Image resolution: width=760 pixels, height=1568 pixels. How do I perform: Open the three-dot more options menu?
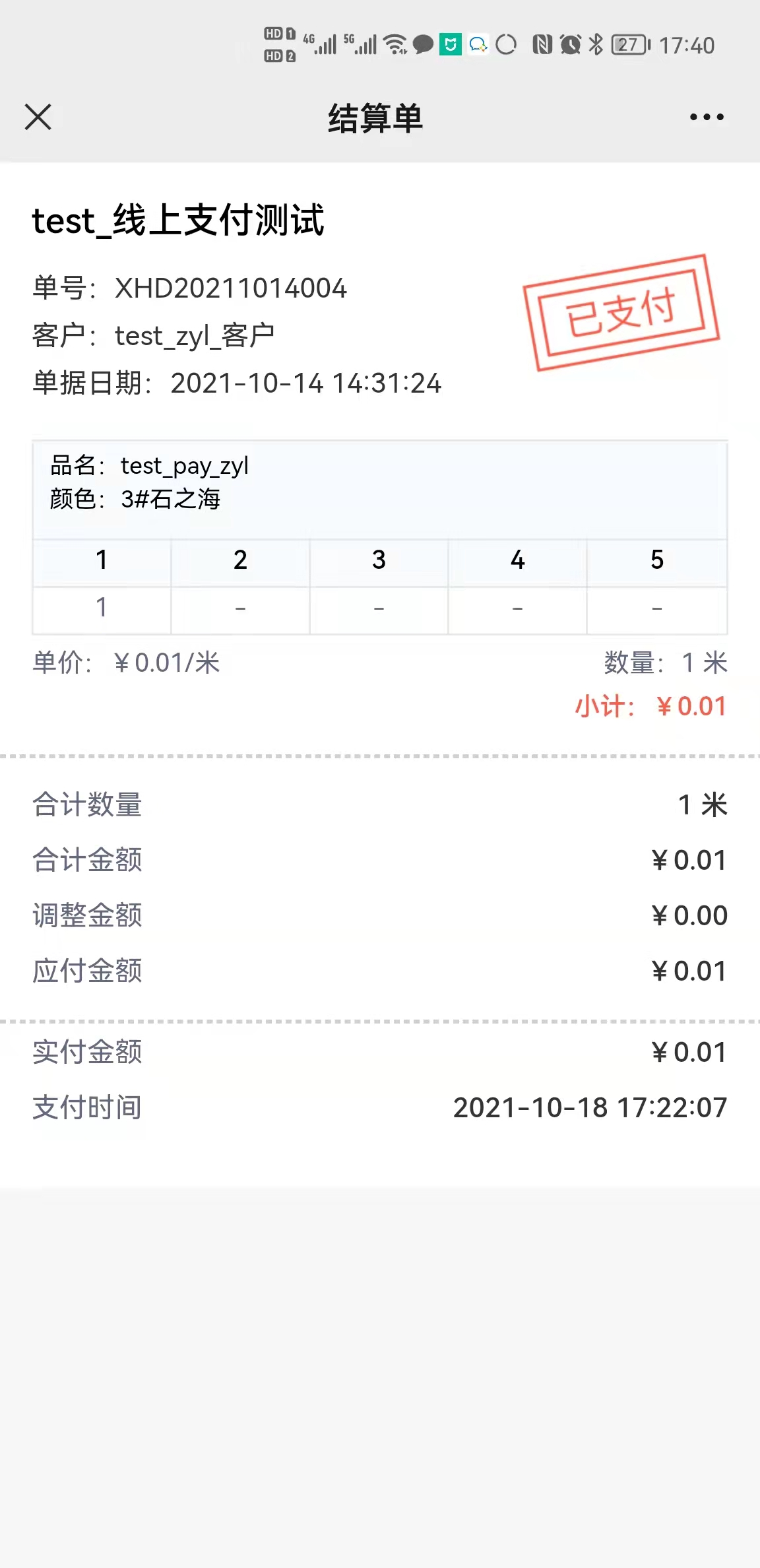click(x=707, y=117)
